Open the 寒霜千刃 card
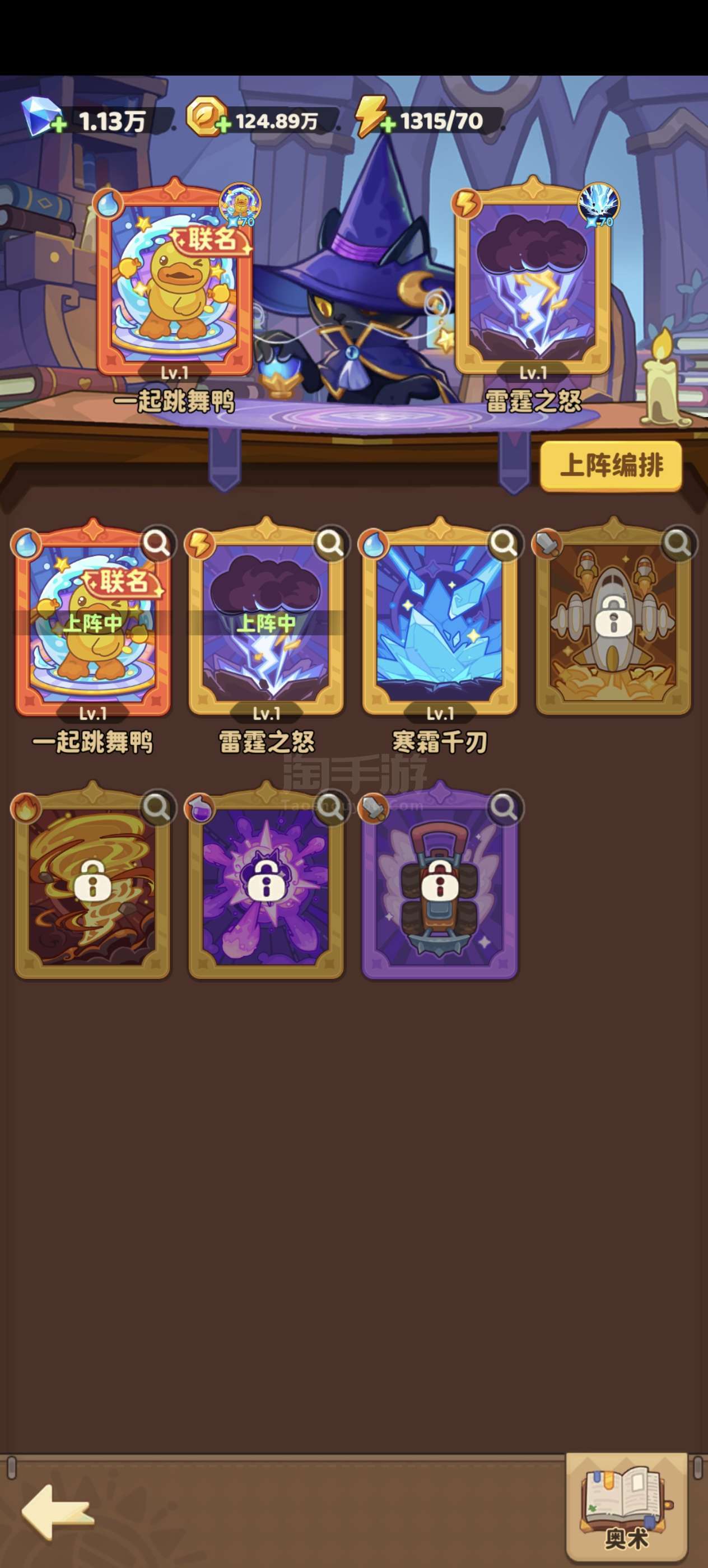Screen dimensions: 708x1568 click(x=440, y=621)
